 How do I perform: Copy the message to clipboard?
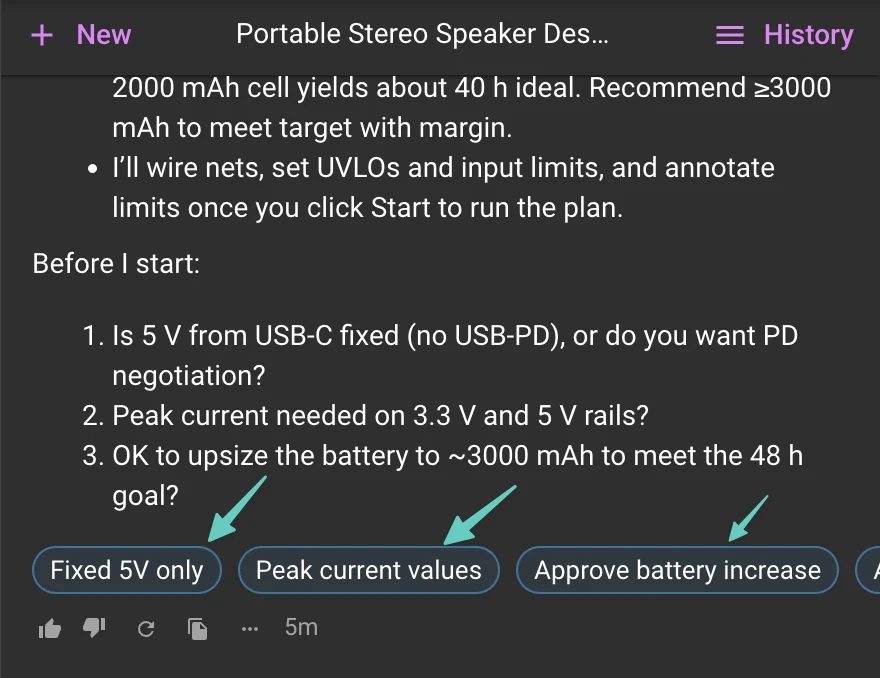198,628
